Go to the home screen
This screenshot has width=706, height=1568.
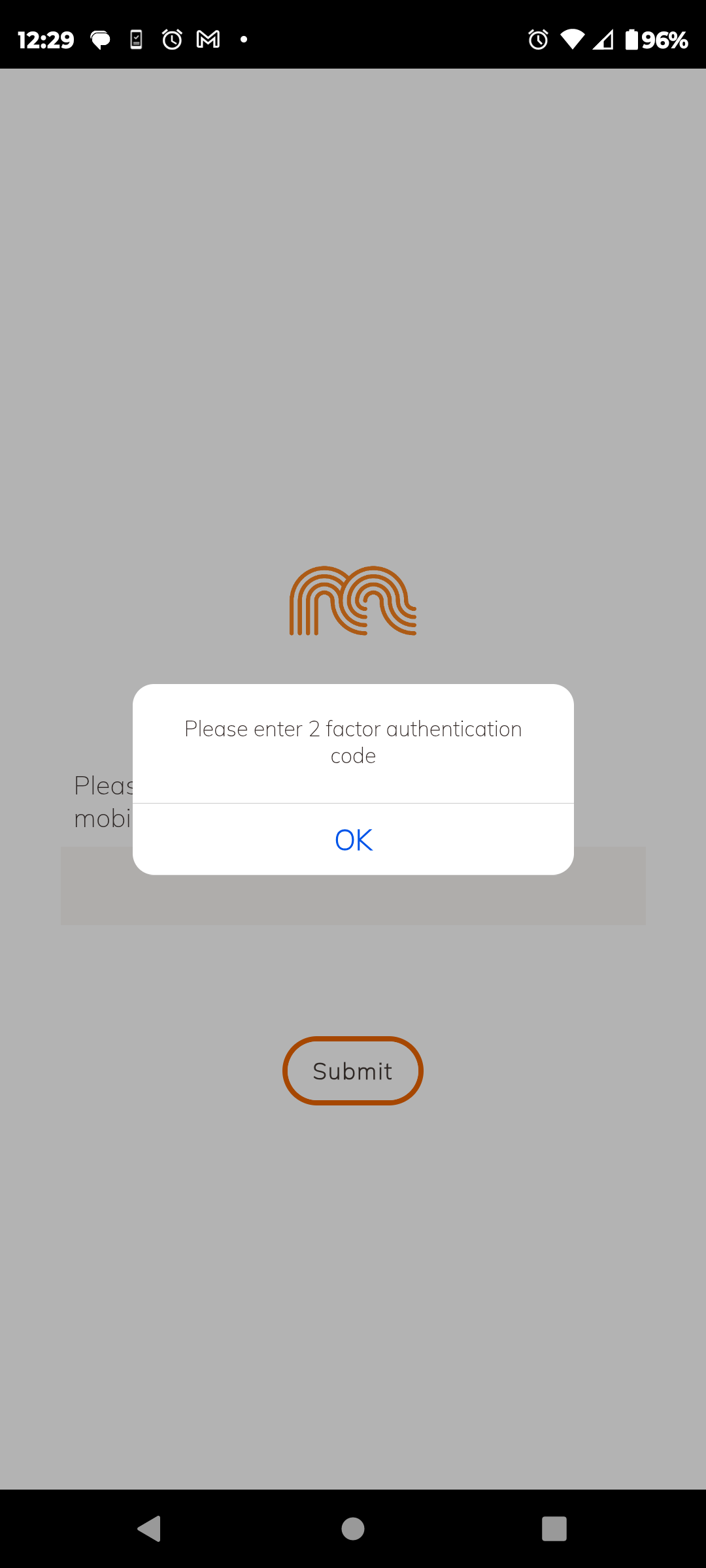(x=353, y=1528)
